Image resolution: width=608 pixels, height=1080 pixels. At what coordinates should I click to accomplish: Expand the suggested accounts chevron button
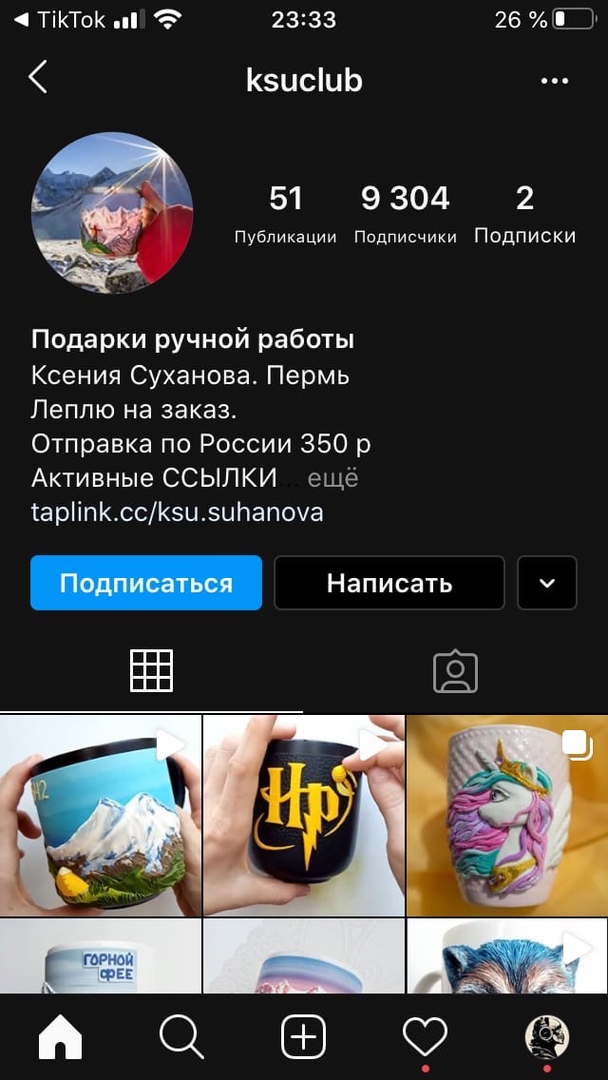pyautogui.click(x=547, y=583)
